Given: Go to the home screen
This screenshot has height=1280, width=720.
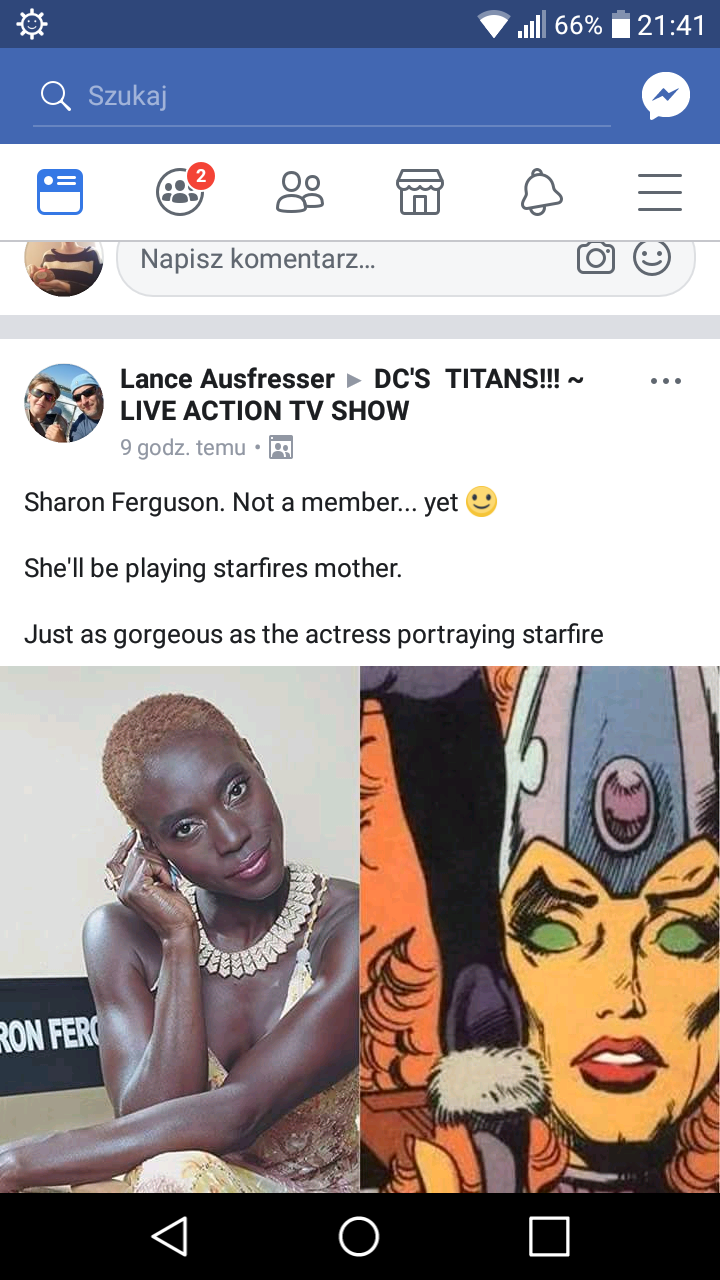Looking at the screenshot, I should [359, 1236].
